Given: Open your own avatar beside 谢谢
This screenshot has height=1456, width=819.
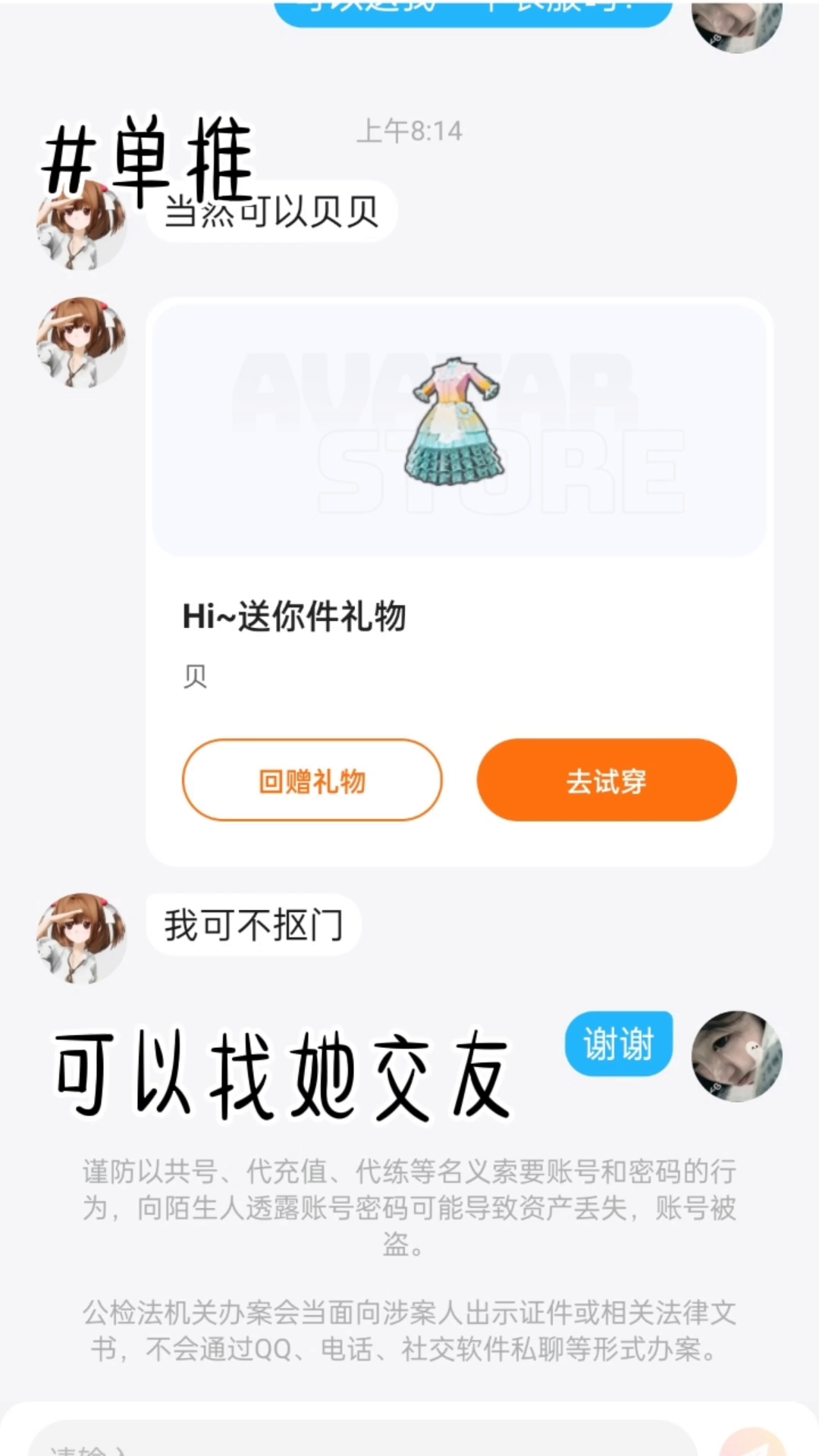Looking at the screenshot, I should tap(736, 1056).
